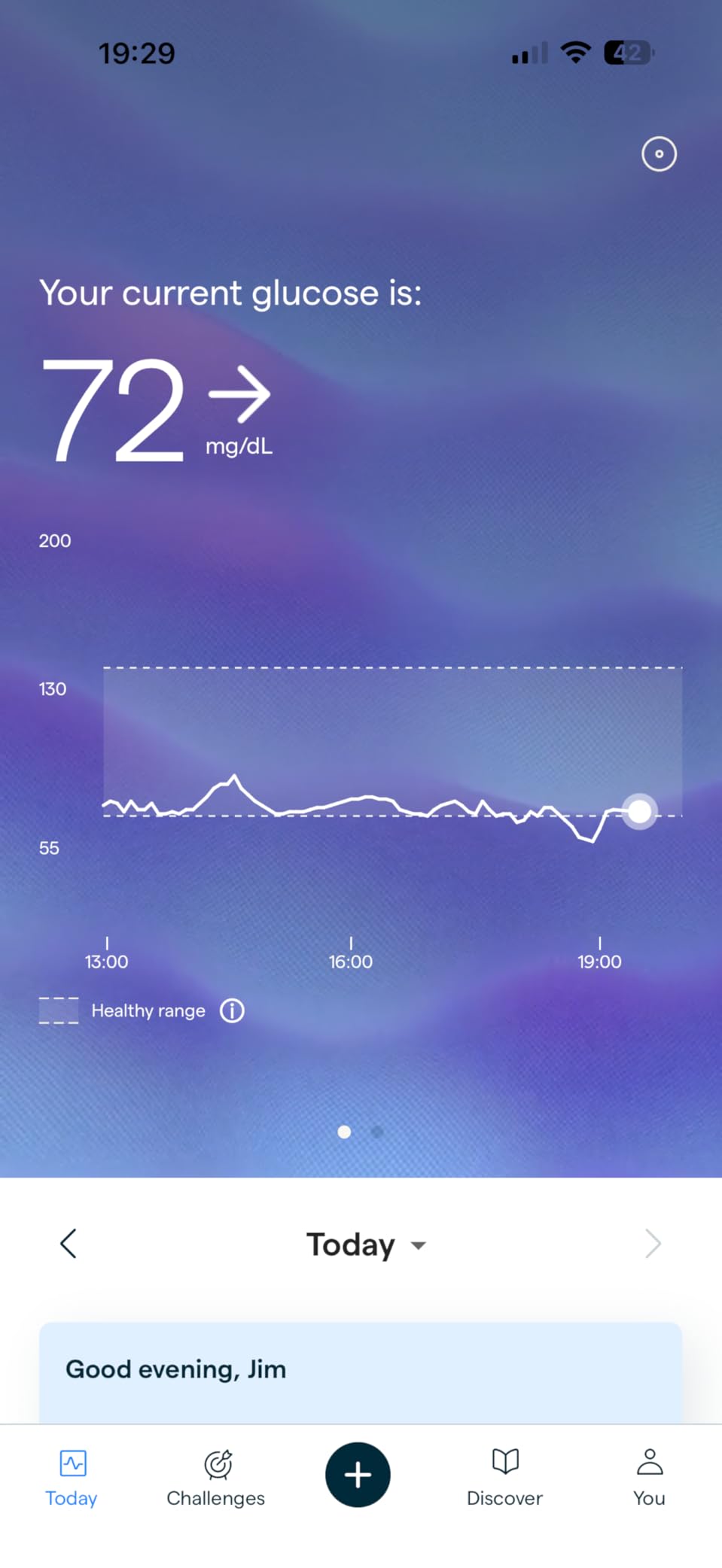Toggle the healthy range overlay swatch
Image resolution: width=722 pixels, height=1568 pixels.
pyautogui.click(x=59, y=1010)
